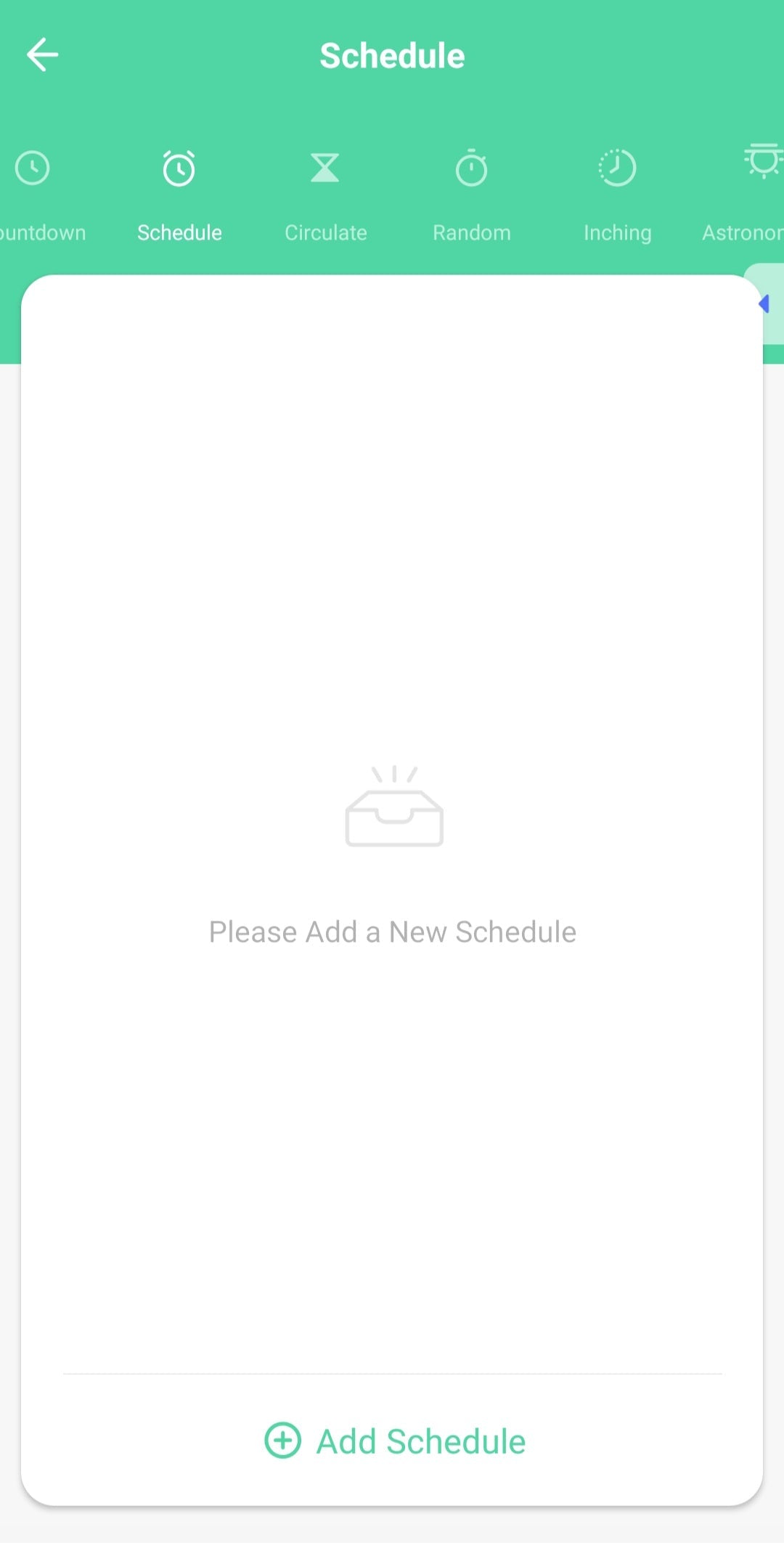Expand the blue arrow side handle
Viewport: 784px width, 1543px height.
tap(766, 304)
